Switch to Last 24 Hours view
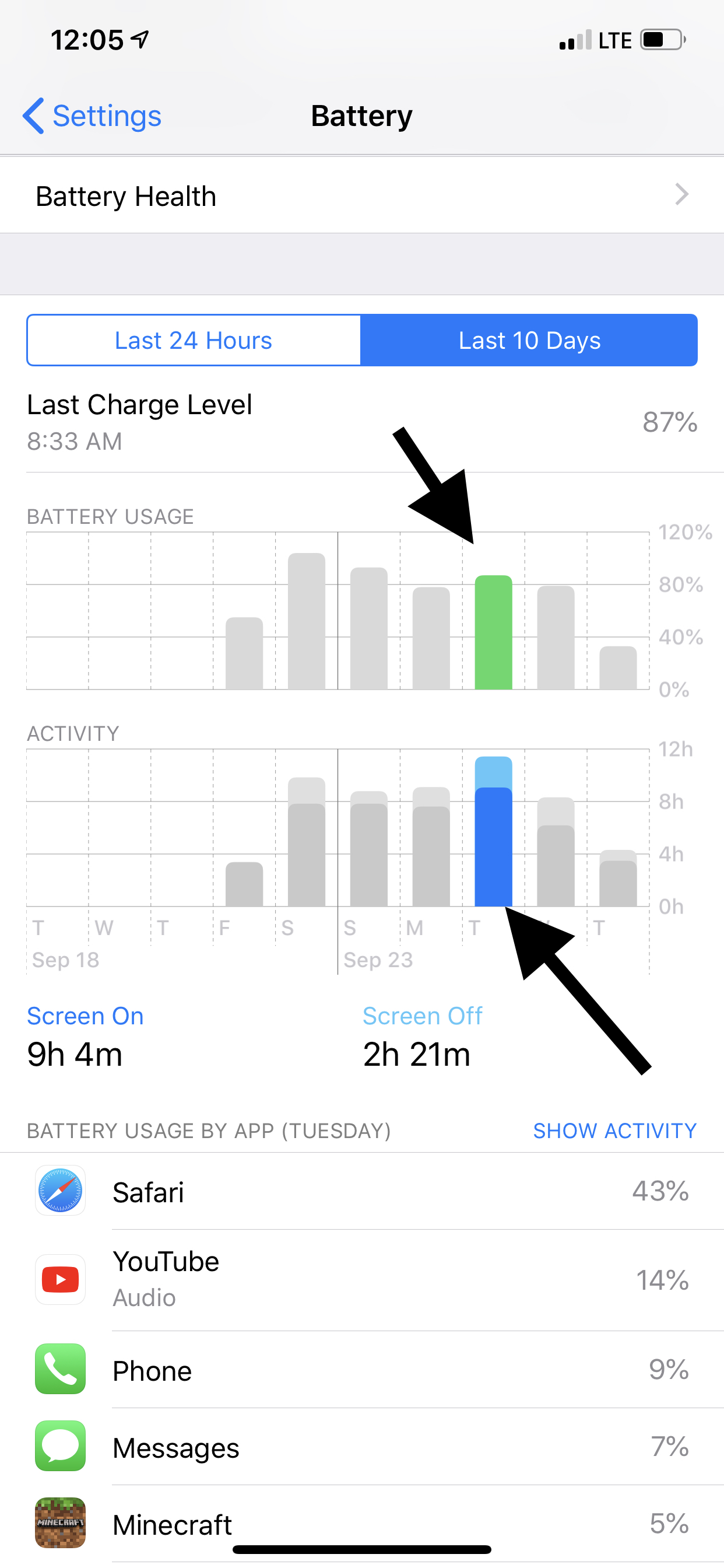Image resolution: width=724 pixels, height=1568 pixels. click(194, 340)
